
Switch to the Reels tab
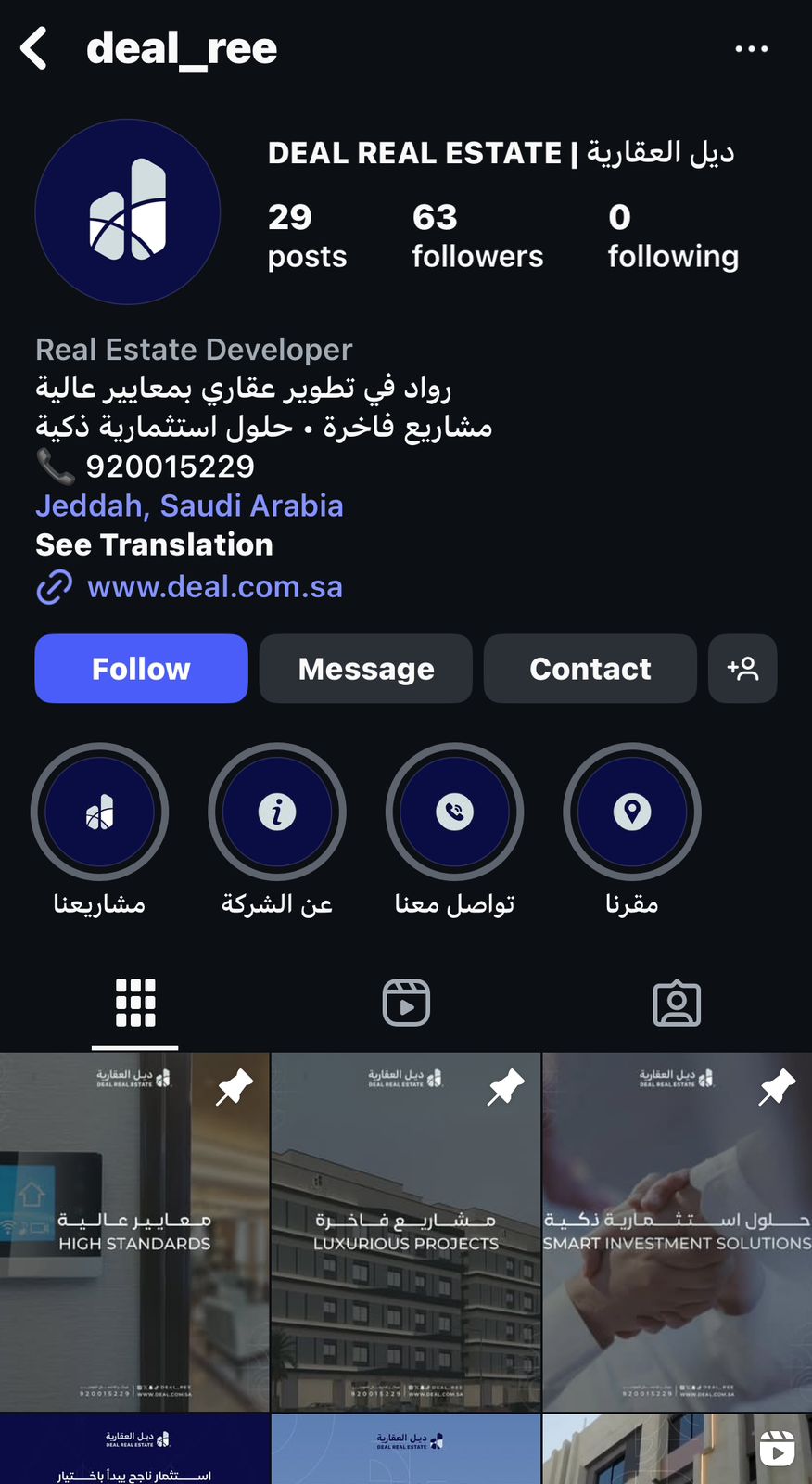click(x=406, y=1003)
